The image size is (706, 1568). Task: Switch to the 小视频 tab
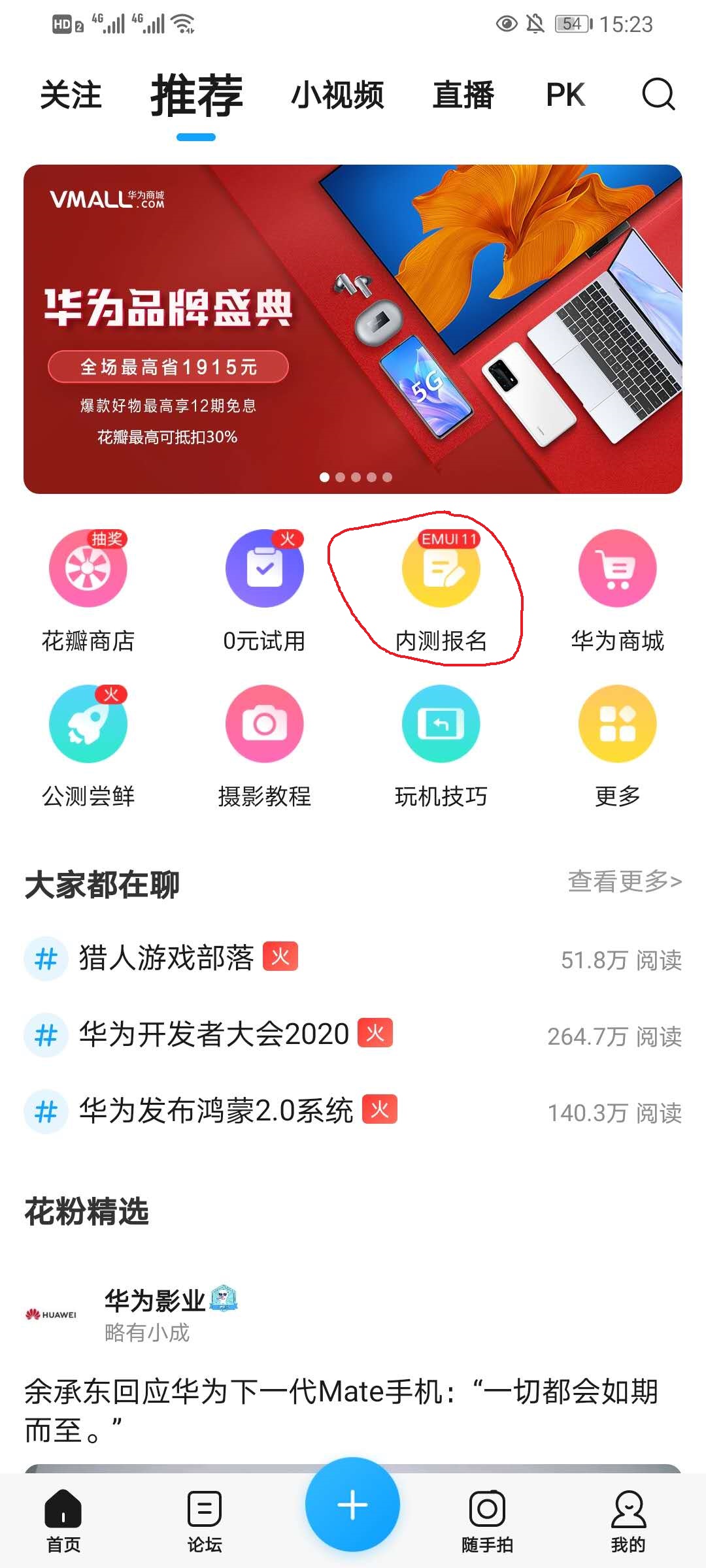(x=337, y=95)
